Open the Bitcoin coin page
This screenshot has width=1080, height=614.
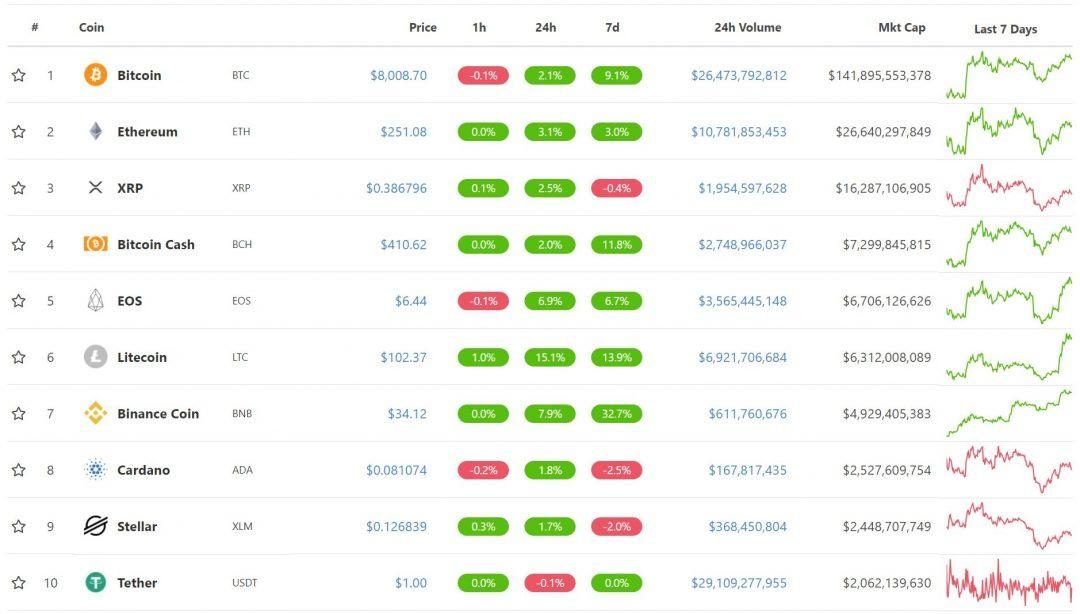[x=138, y=75]
